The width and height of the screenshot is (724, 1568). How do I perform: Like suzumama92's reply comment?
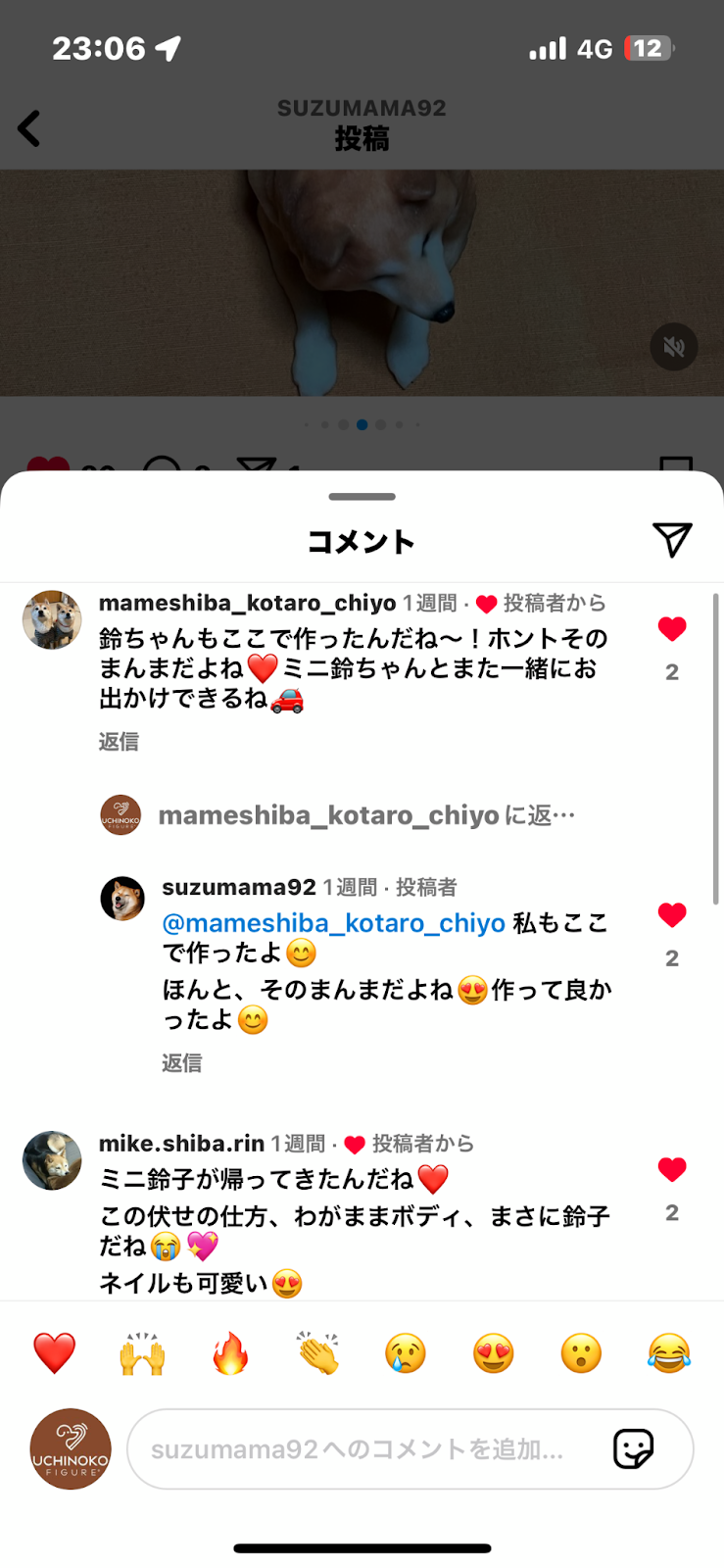pos(672,915)
